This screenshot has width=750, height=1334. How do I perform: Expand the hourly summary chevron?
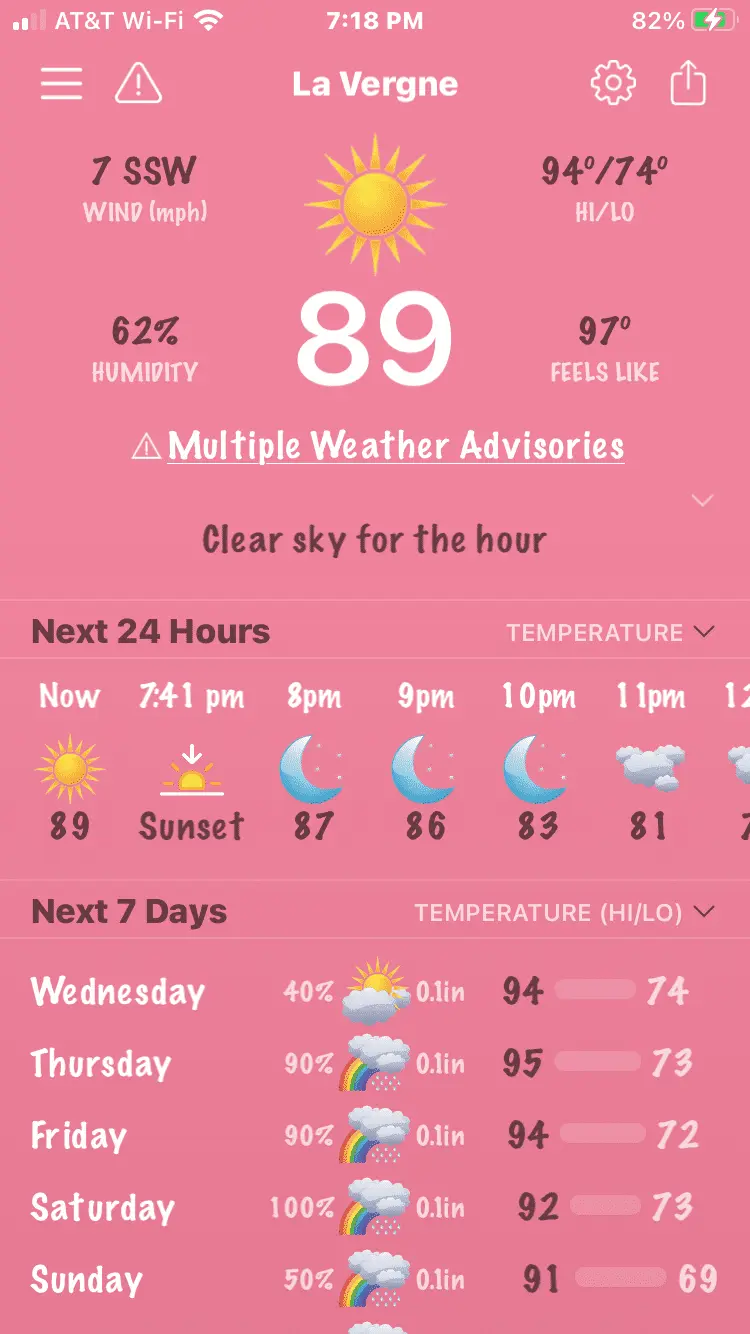click(703, 500)
